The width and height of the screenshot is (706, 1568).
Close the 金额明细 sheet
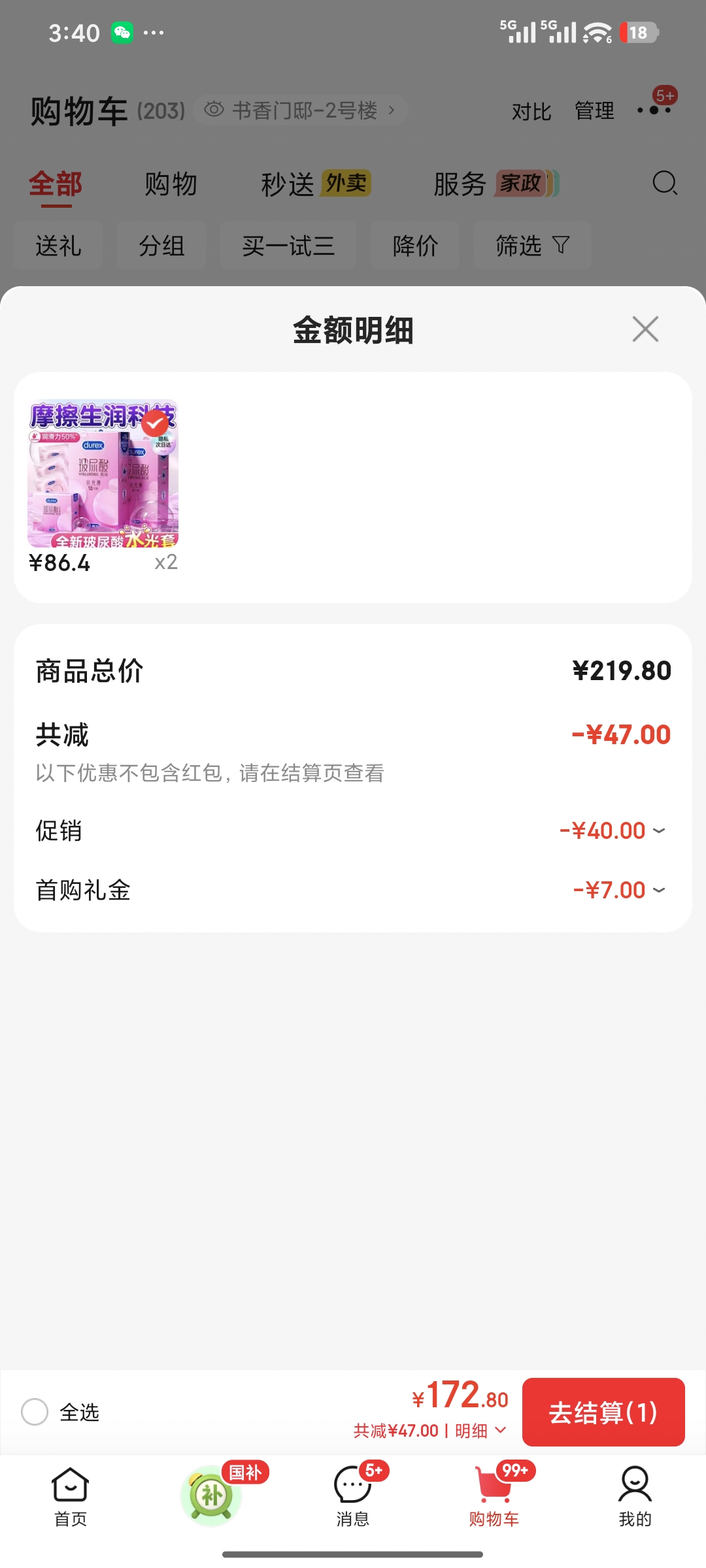click(x=645, y=329)
